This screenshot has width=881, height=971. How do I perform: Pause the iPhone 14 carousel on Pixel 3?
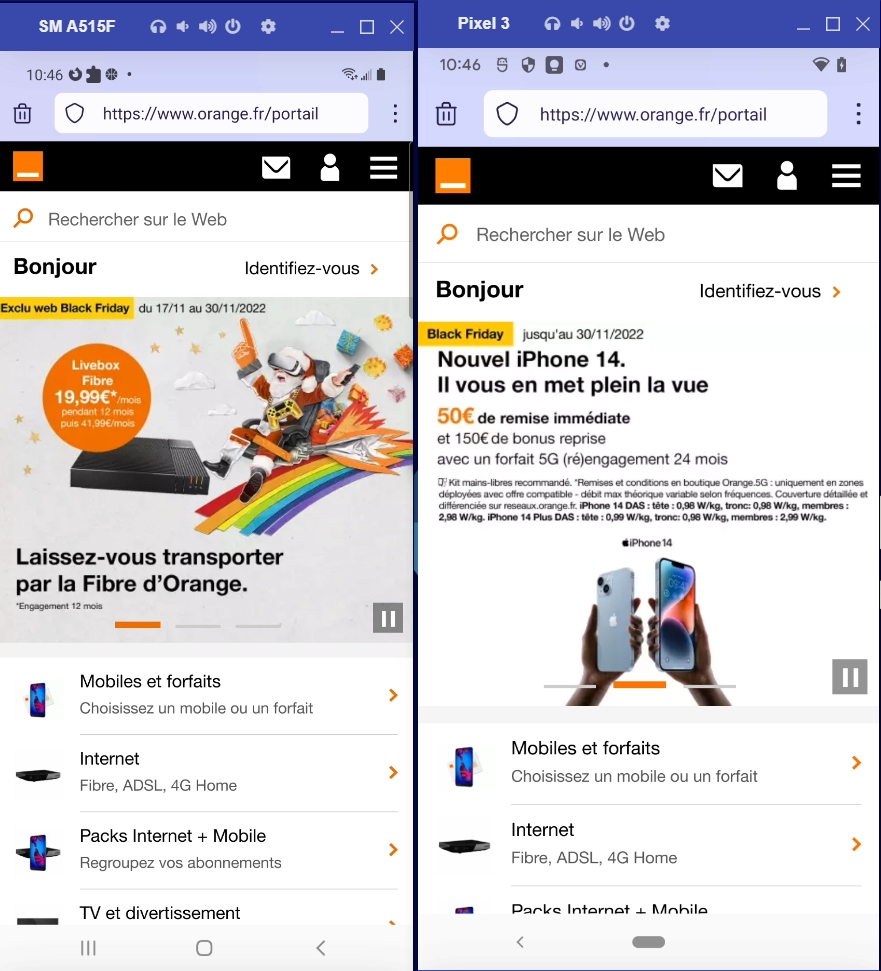click(849, 677)
